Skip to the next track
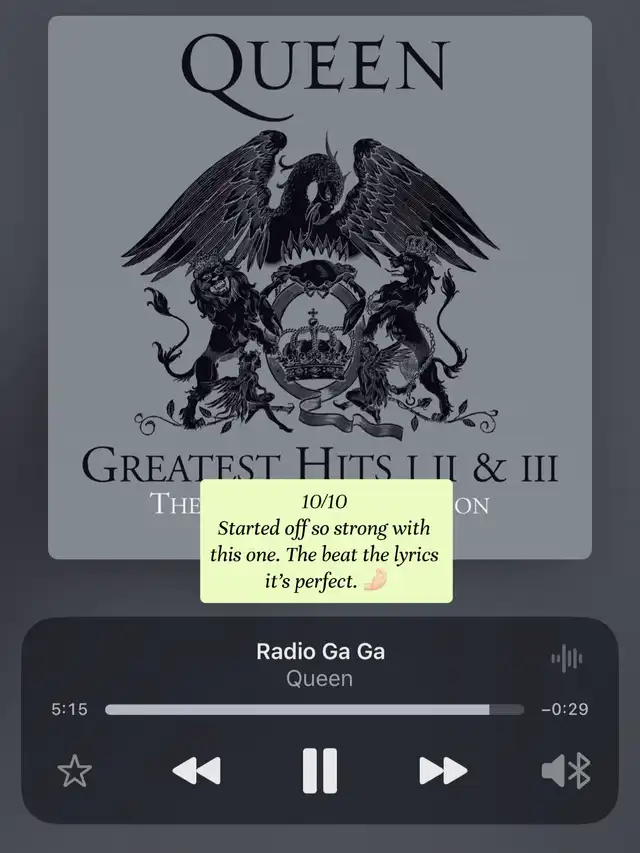 click(x=443, y=770)
